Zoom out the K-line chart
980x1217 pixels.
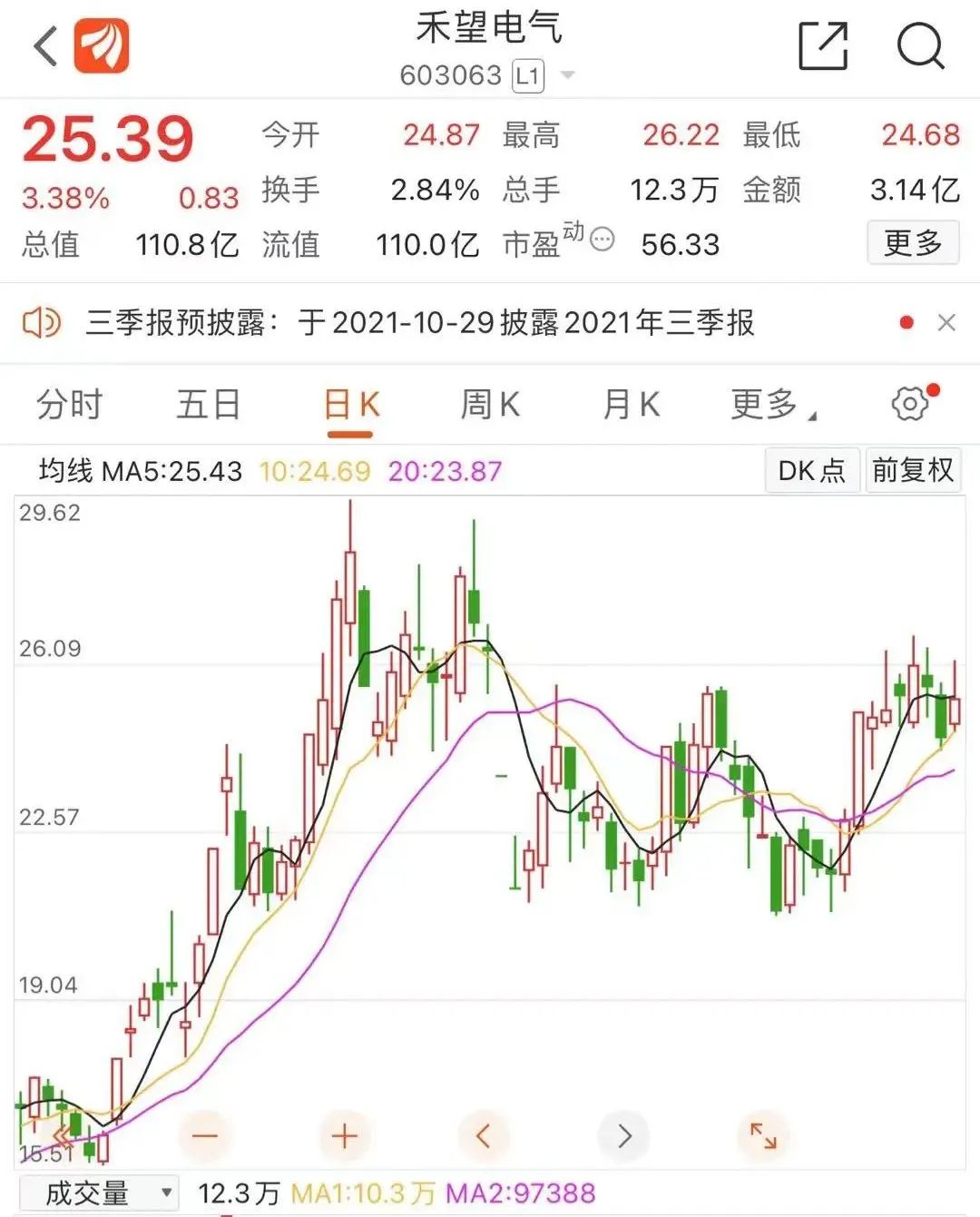coord(205,1135)
